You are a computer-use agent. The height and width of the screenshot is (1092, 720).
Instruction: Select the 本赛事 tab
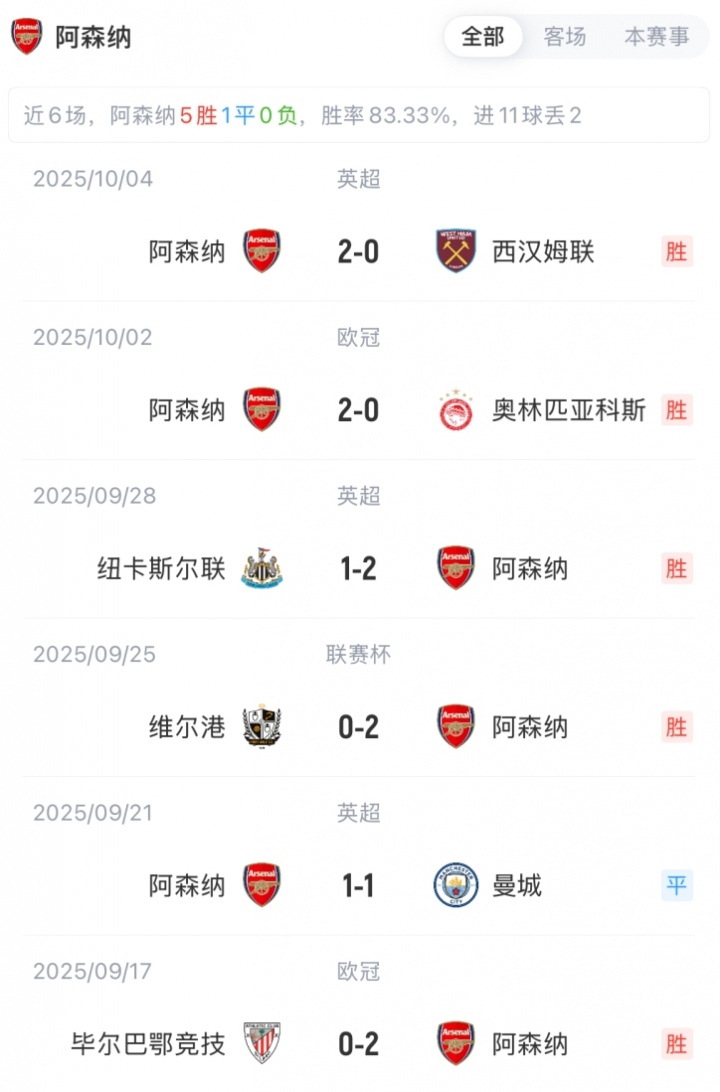point(656,38)
